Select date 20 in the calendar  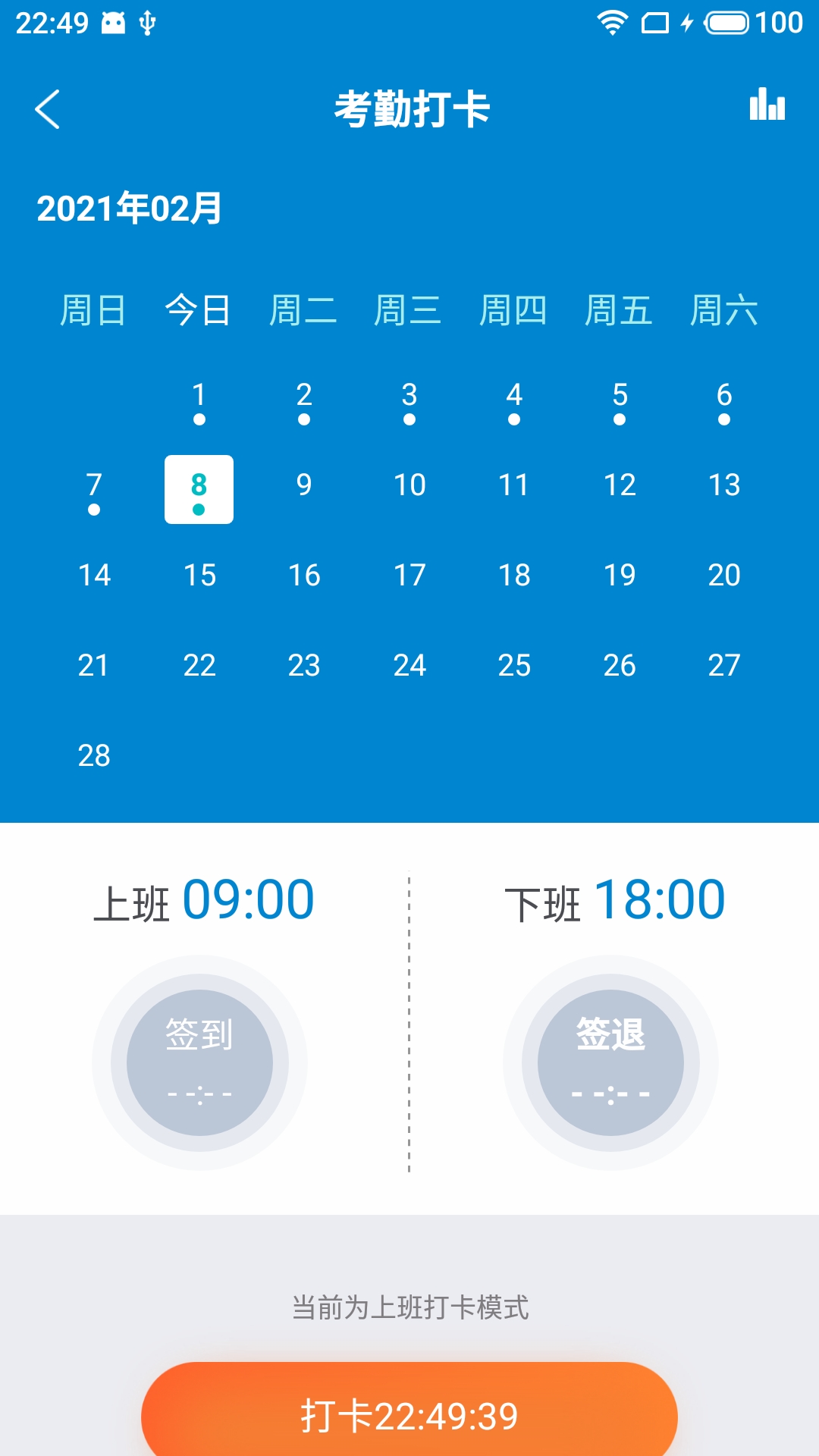(724, 575)
